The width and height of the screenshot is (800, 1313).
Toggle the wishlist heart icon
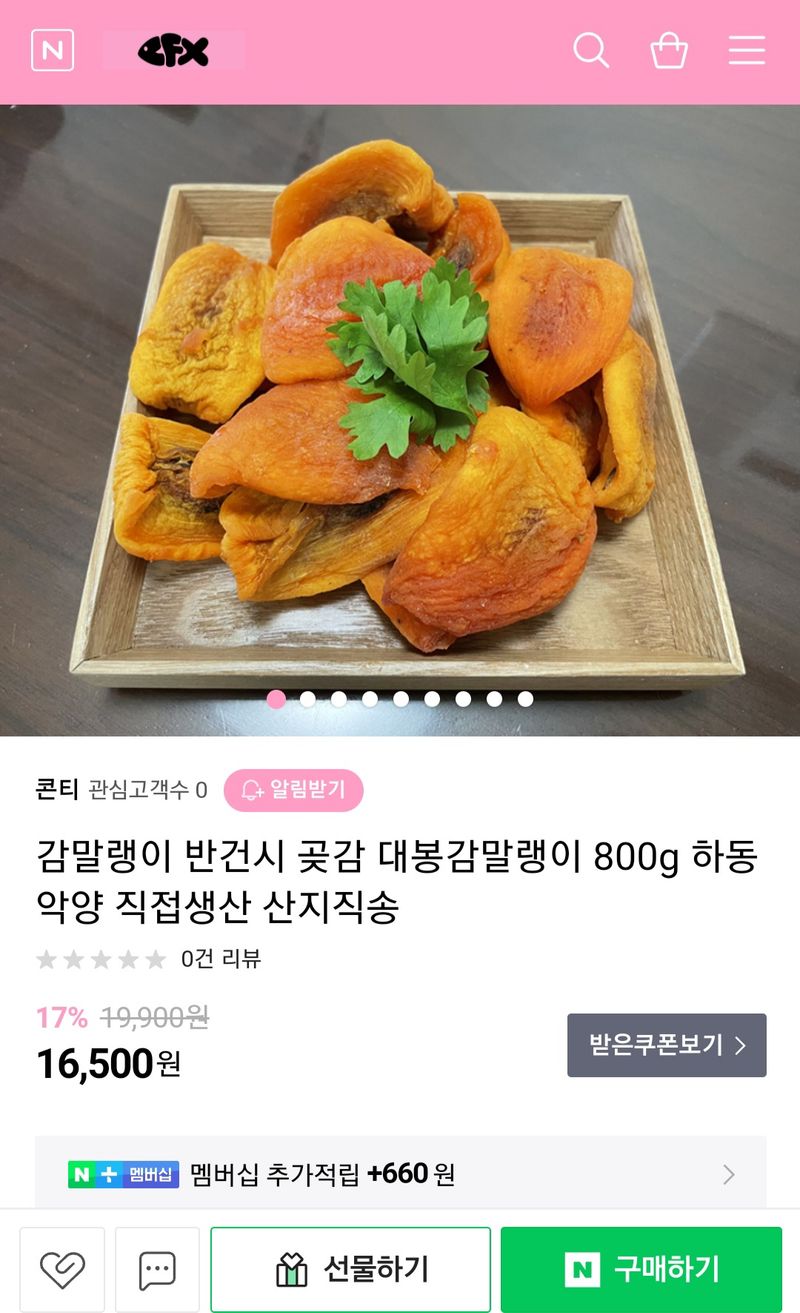point(62,1268)
